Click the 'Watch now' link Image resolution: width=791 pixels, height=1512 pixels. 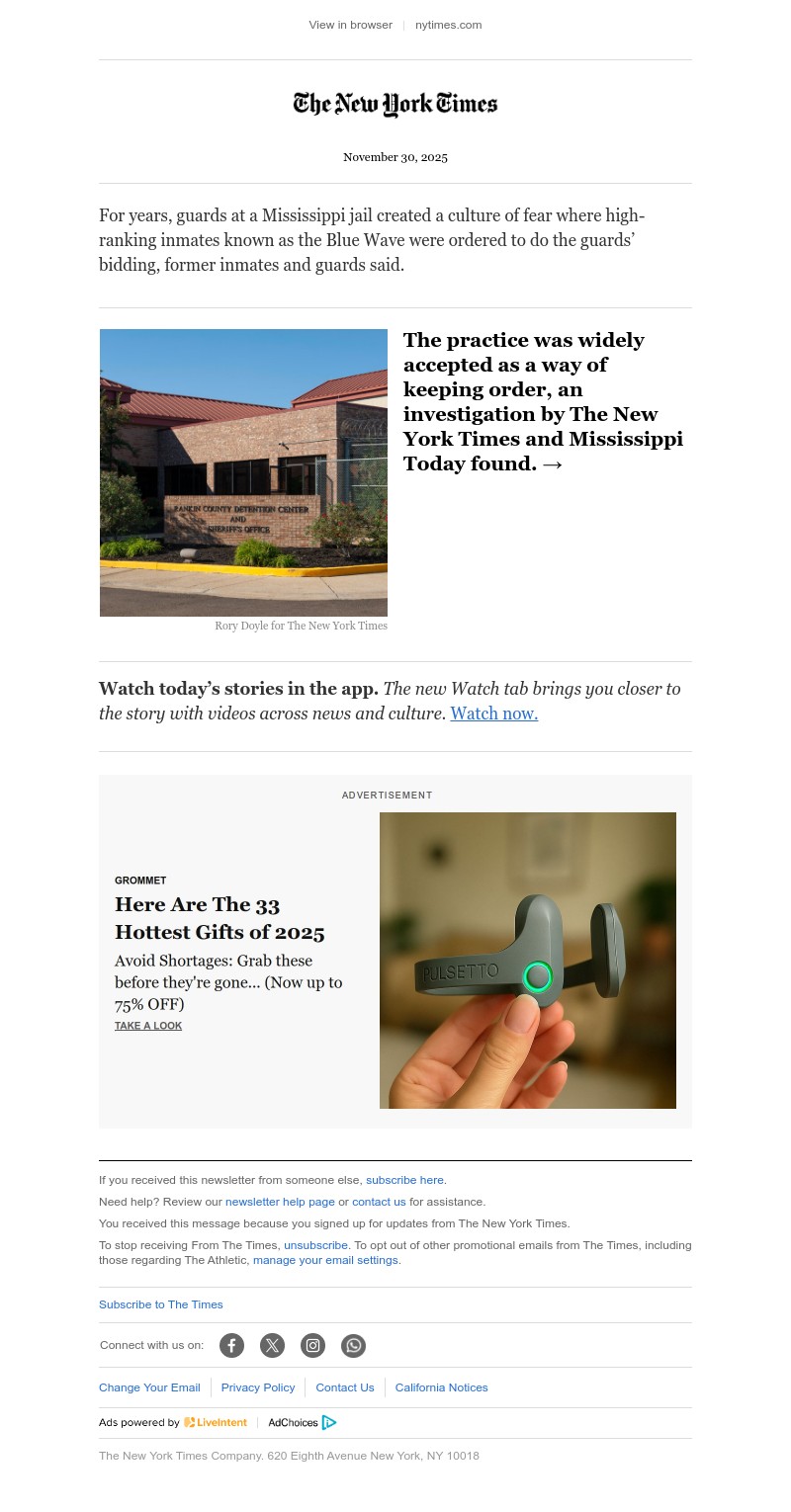(x=493, y=714)
